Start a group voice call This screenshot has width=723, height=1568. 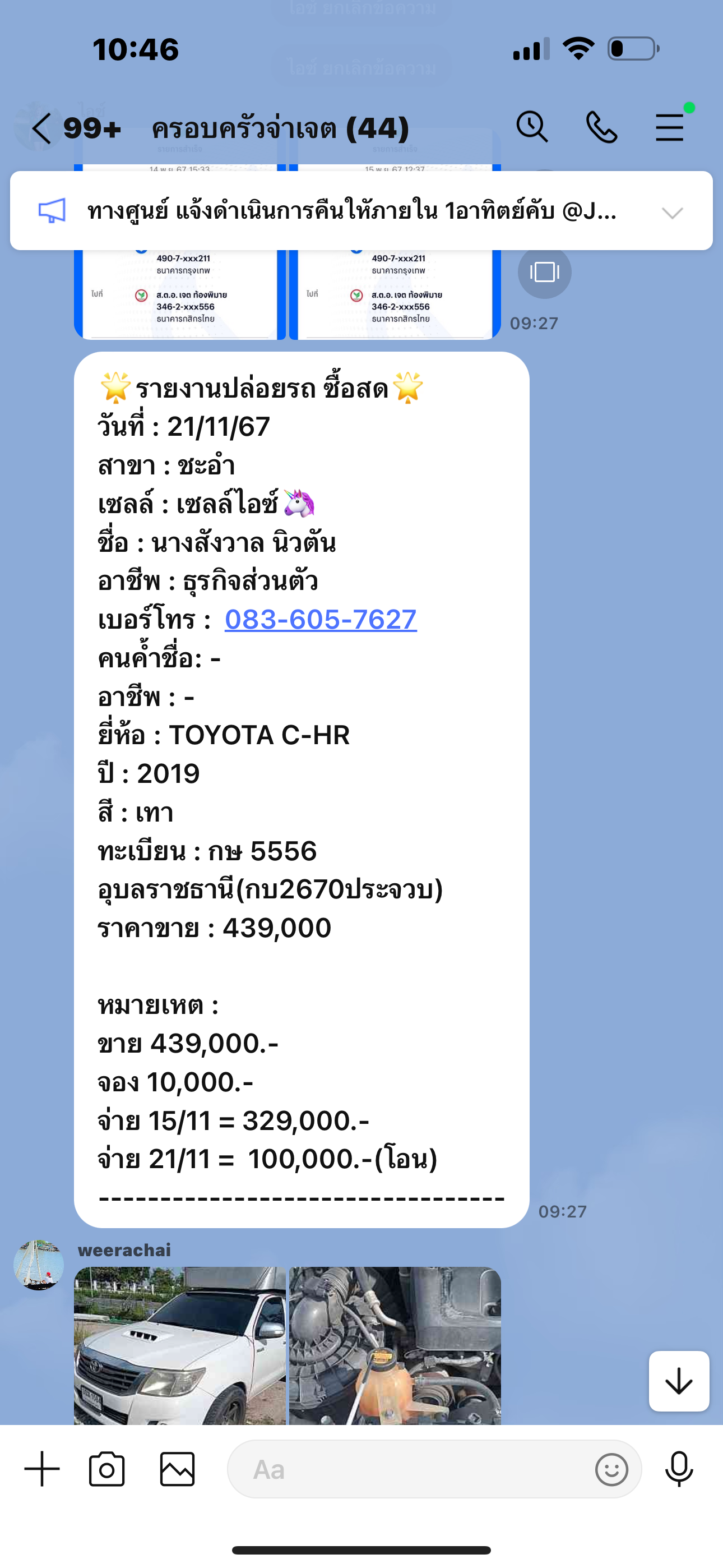pos(601,127)
